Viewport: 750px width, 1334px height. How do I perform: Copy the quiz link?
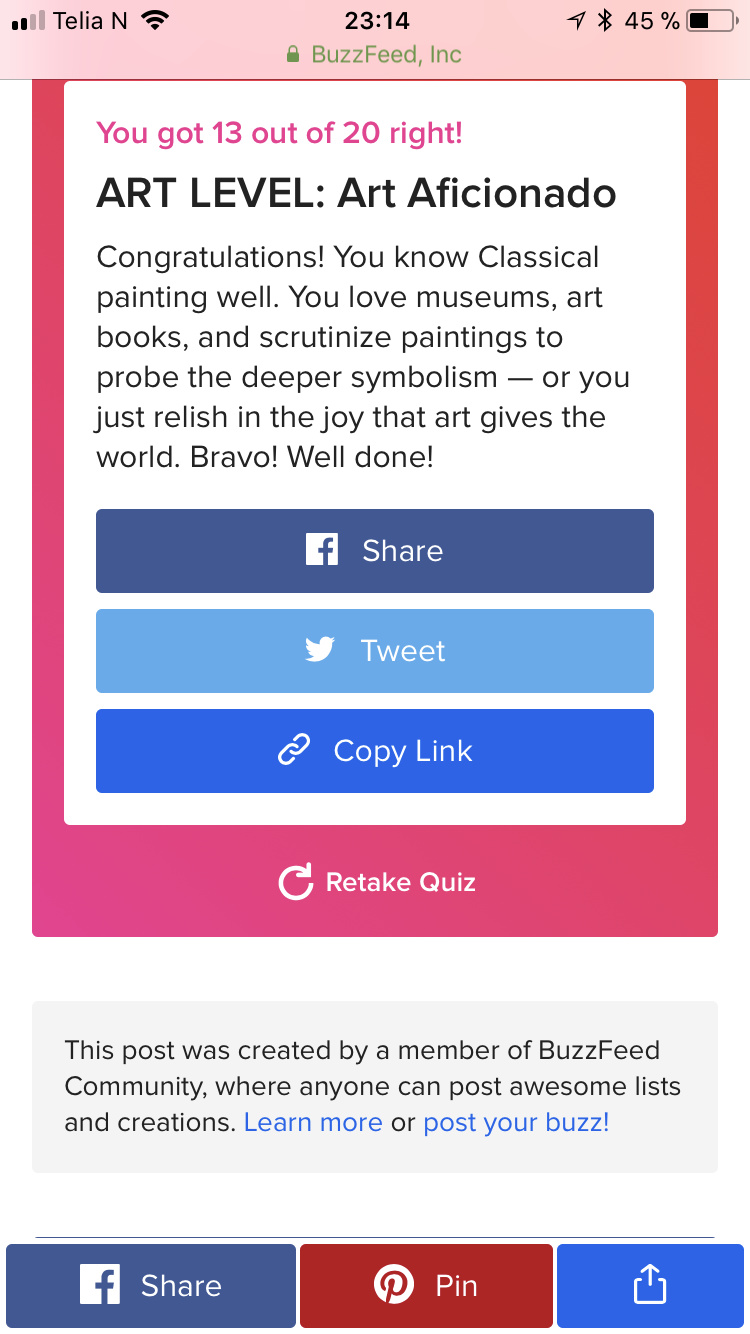point(374,751)
